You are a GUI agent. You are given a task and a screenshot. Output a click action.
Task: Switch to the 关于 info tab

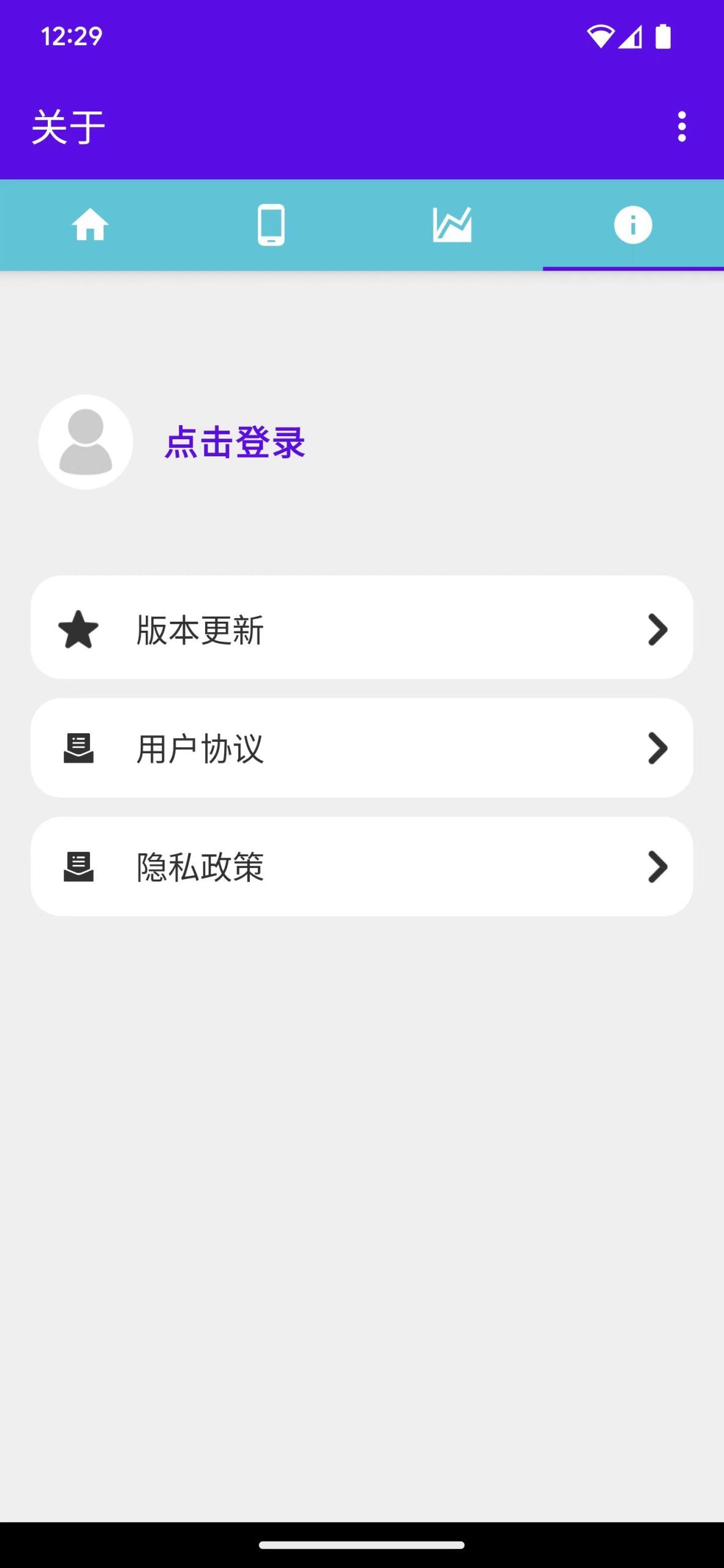click(633, 225)
